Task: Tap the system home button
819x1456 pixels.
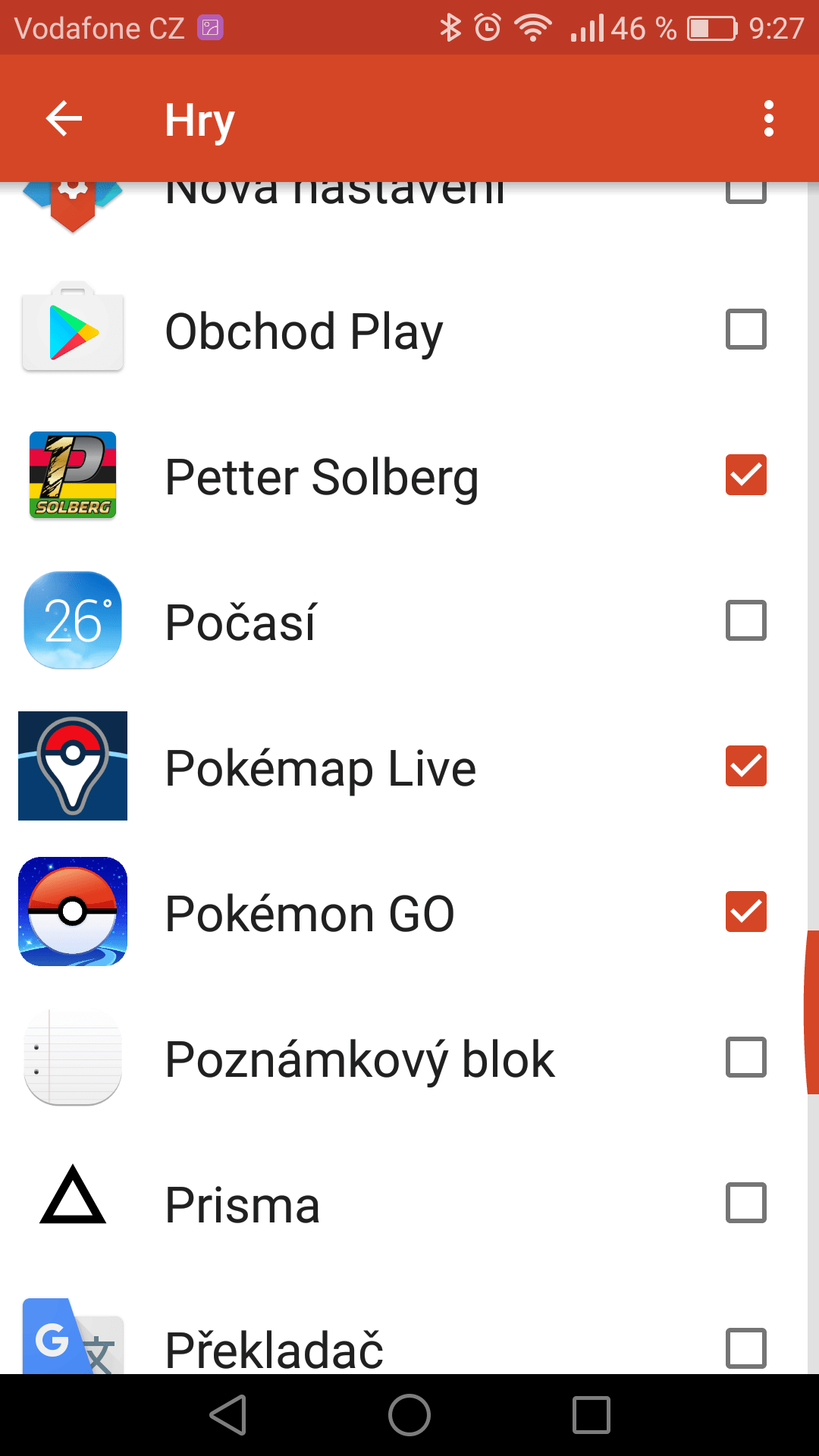Action: click(409, 1415)
